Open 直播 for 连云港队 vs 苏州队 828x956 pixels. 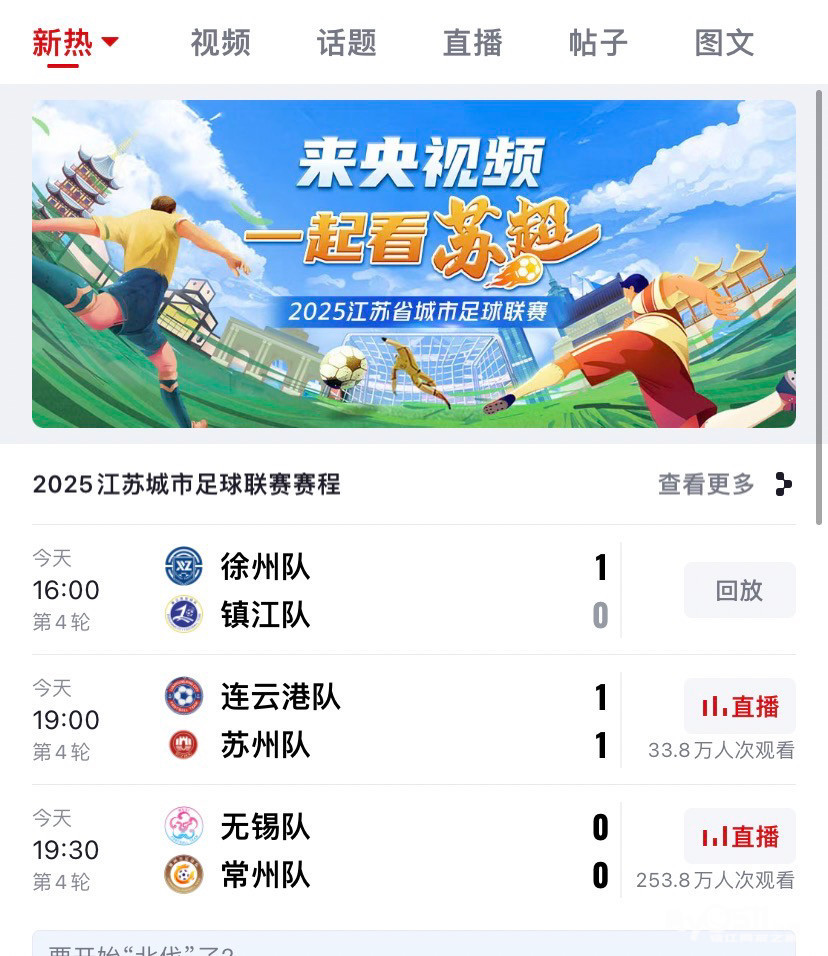pos(739,707)
